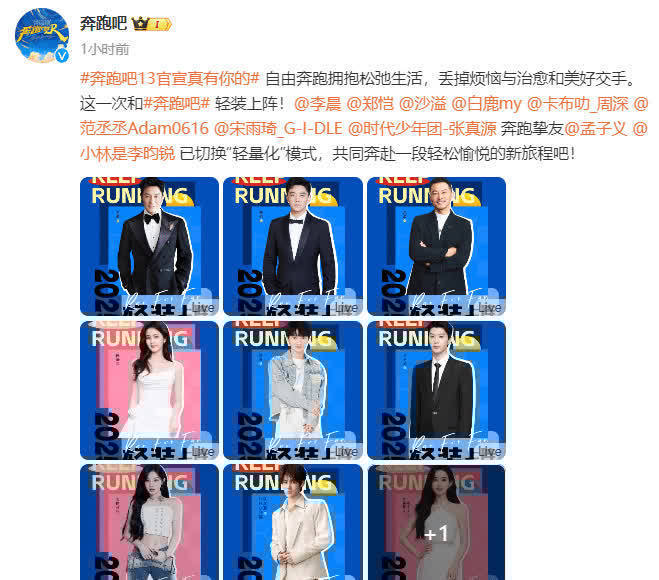This screenshot has width=659, height=580.
Task: Open the 奔跑吧 account name
Action: coord(104,22)
